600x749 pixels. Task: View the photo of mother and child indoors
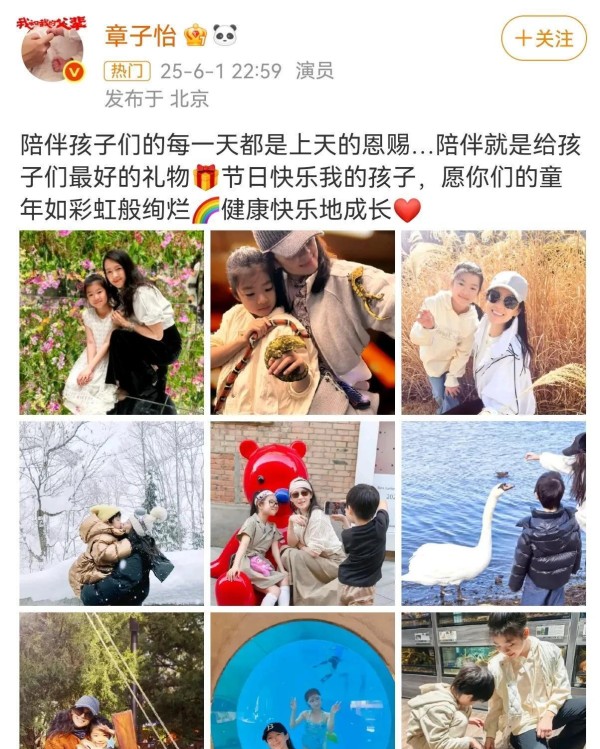(x=493, y=681)
